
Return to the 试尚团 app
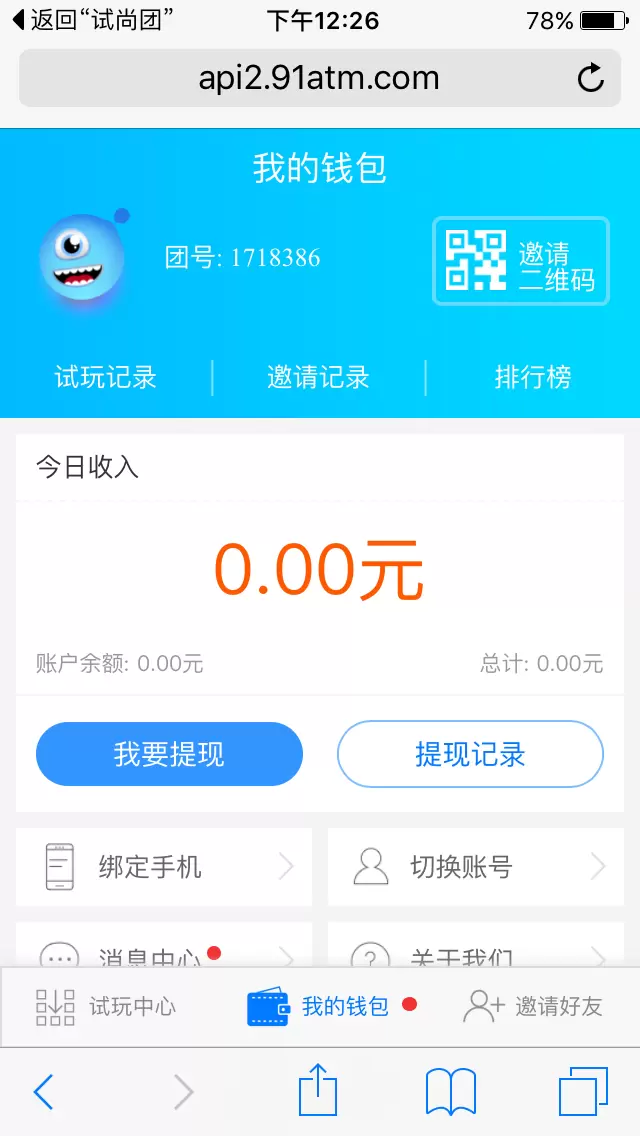click(x=88, y=20)
